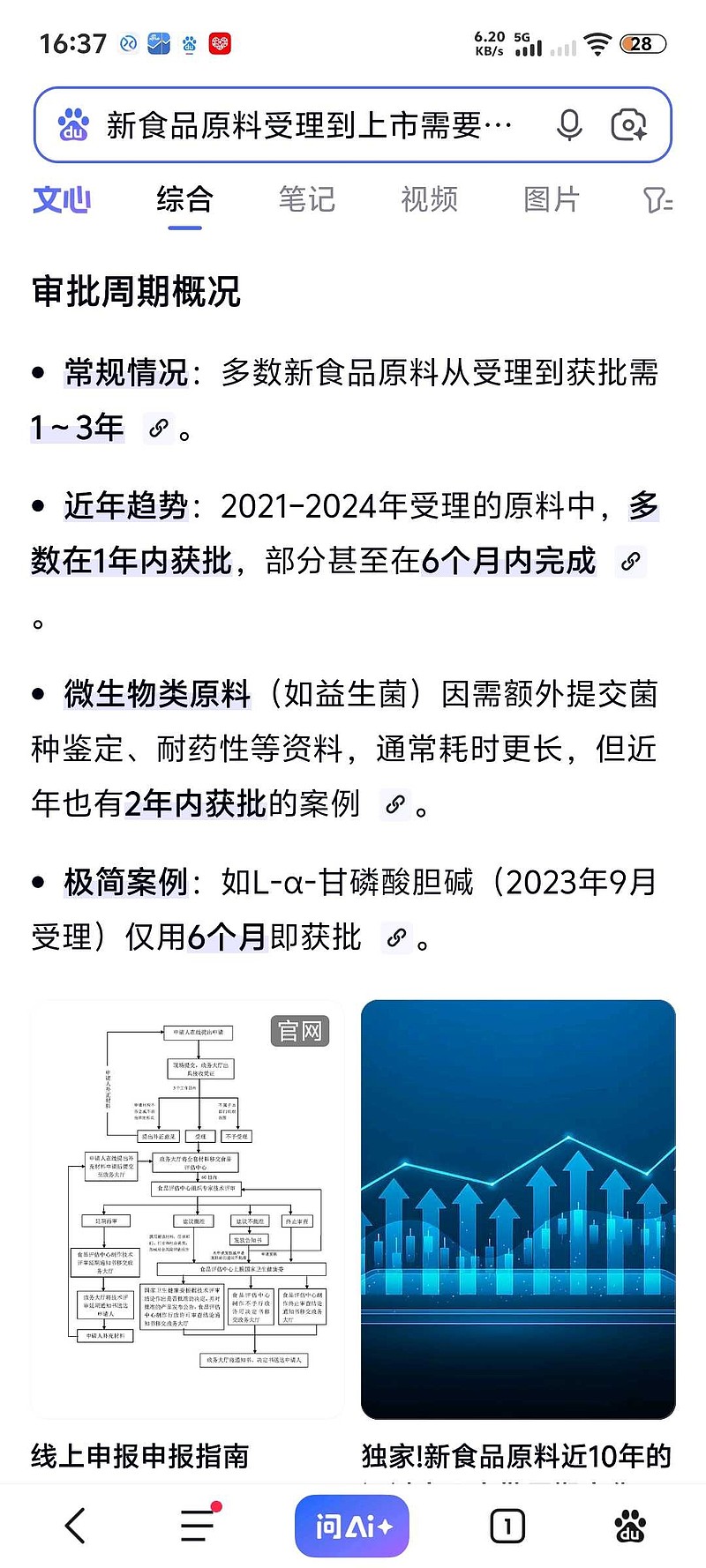Tap the link icon after 6个月内完成
Image resolution: width=706 pixels, height=1568 pixels.
coord(630,561)
